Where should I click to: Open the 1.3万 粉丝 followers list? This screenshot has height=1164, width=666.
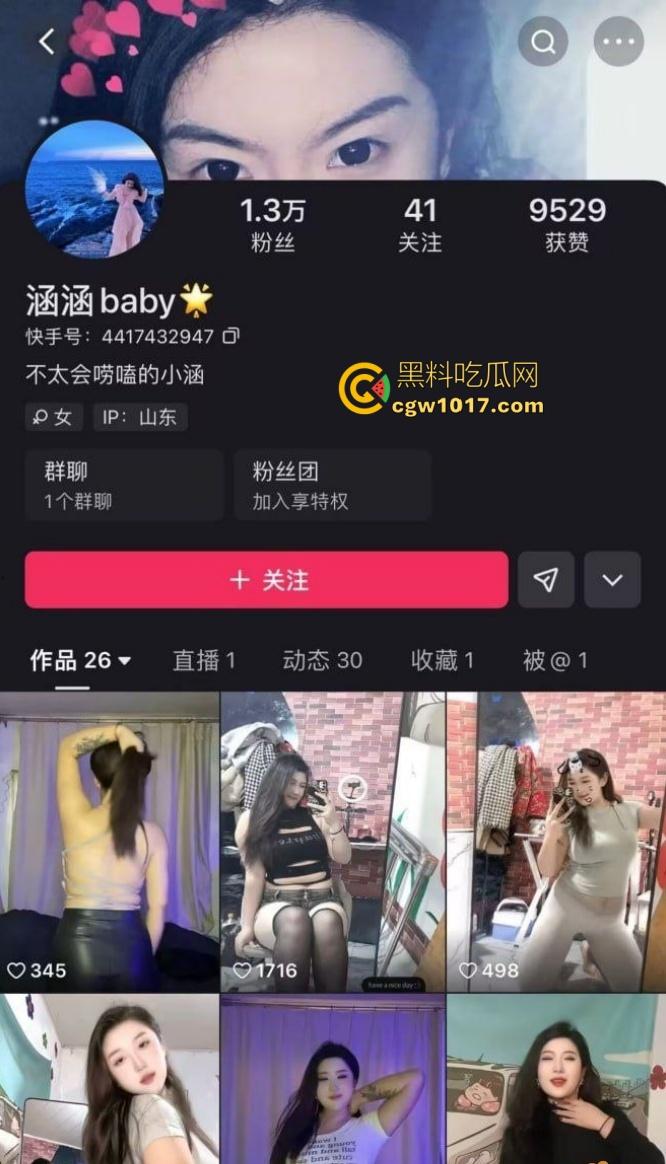click(x=272, y=224)
